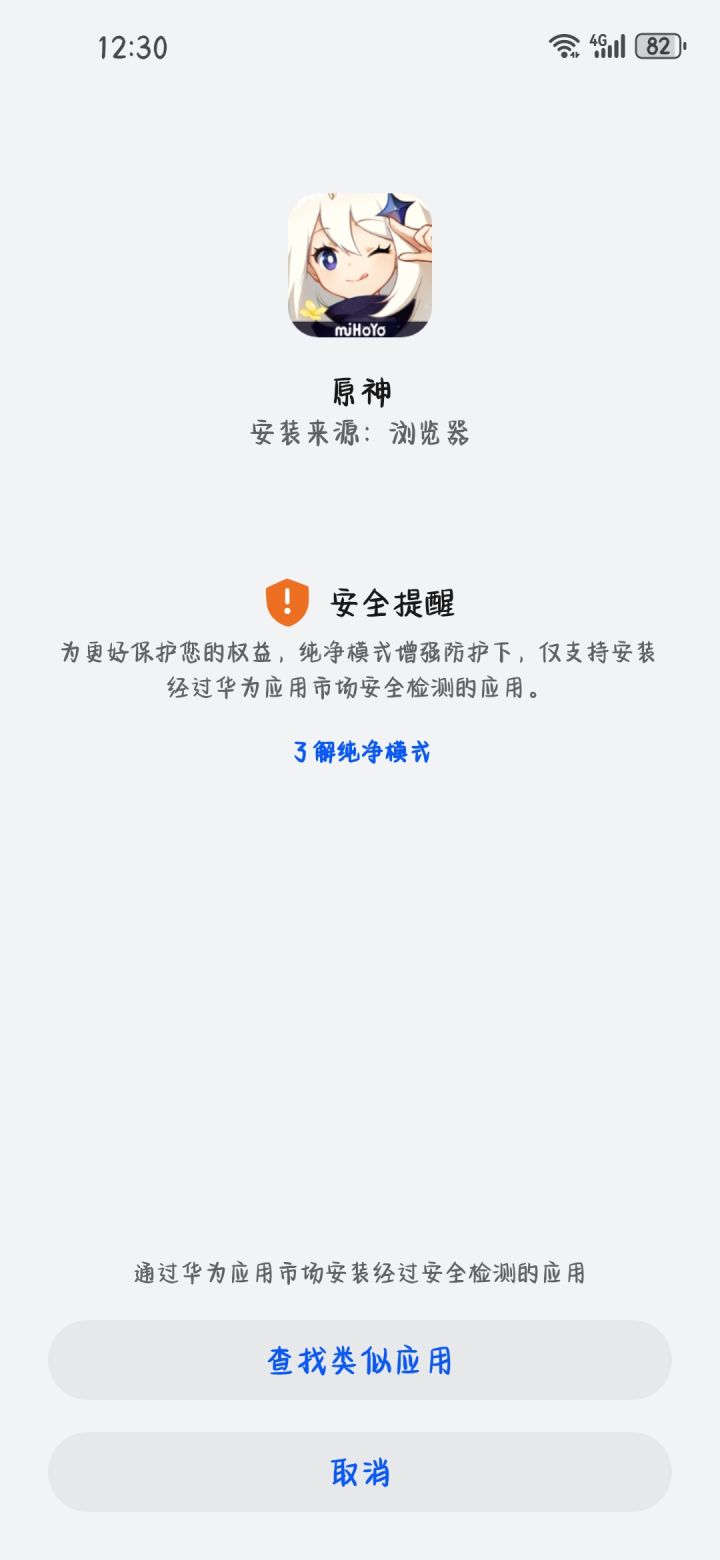Tap the 查找类似应用 button

point(360,1360)
